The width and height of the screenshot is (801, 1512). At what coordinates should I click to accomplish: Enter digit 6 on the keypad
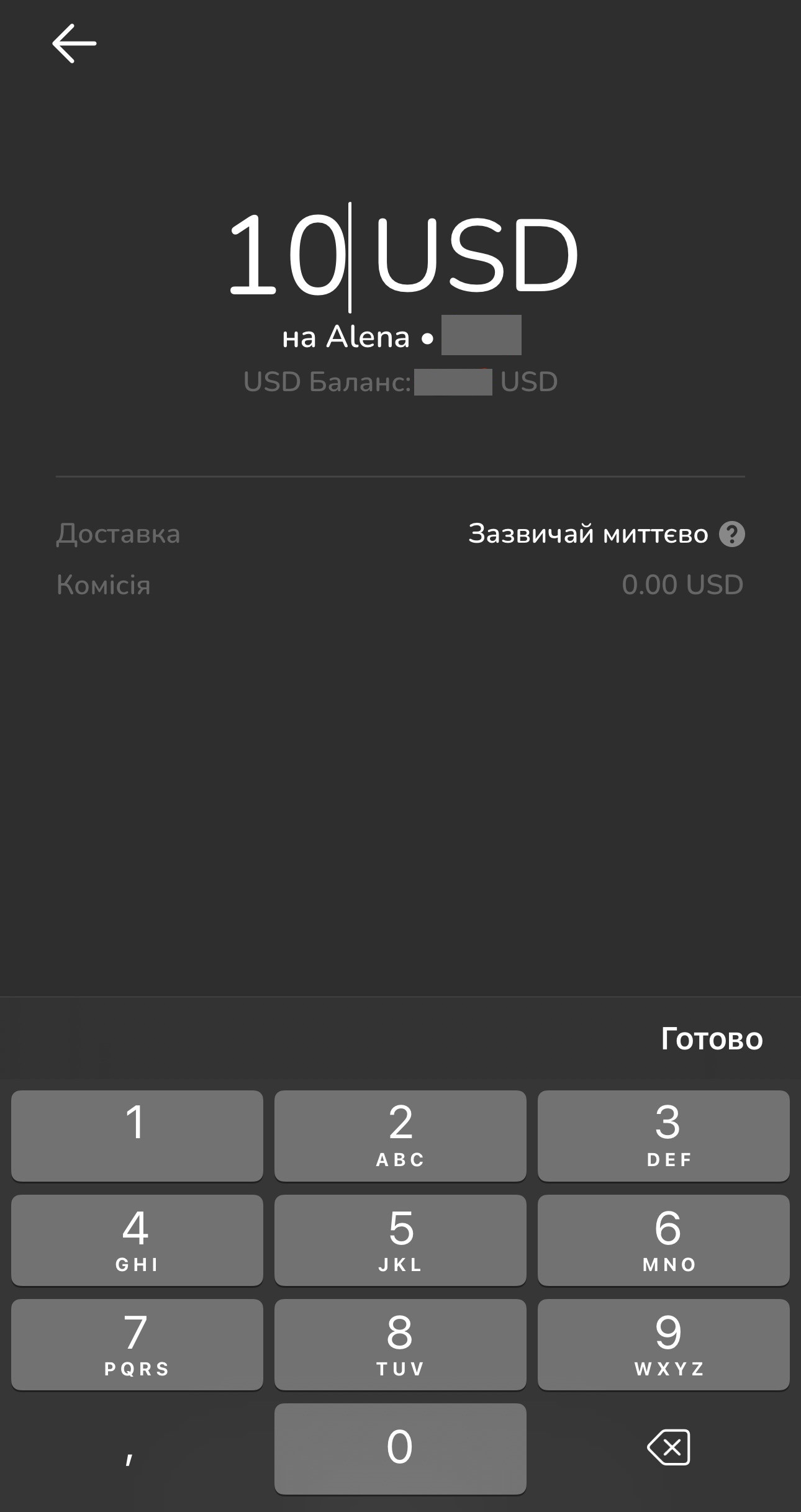(x=663, y=1240)
